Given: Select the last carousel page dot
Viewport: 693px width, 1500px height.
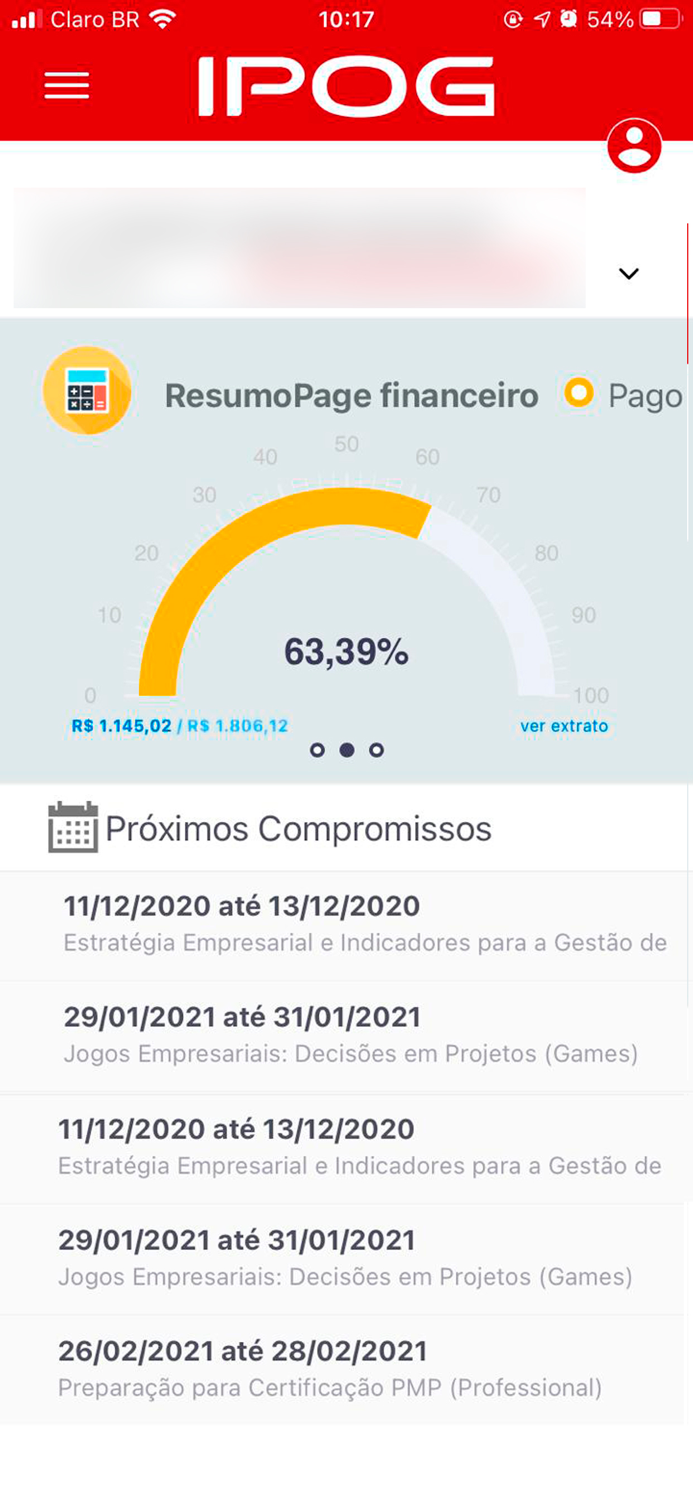Looking at the screenshot, I should point(376,750).
